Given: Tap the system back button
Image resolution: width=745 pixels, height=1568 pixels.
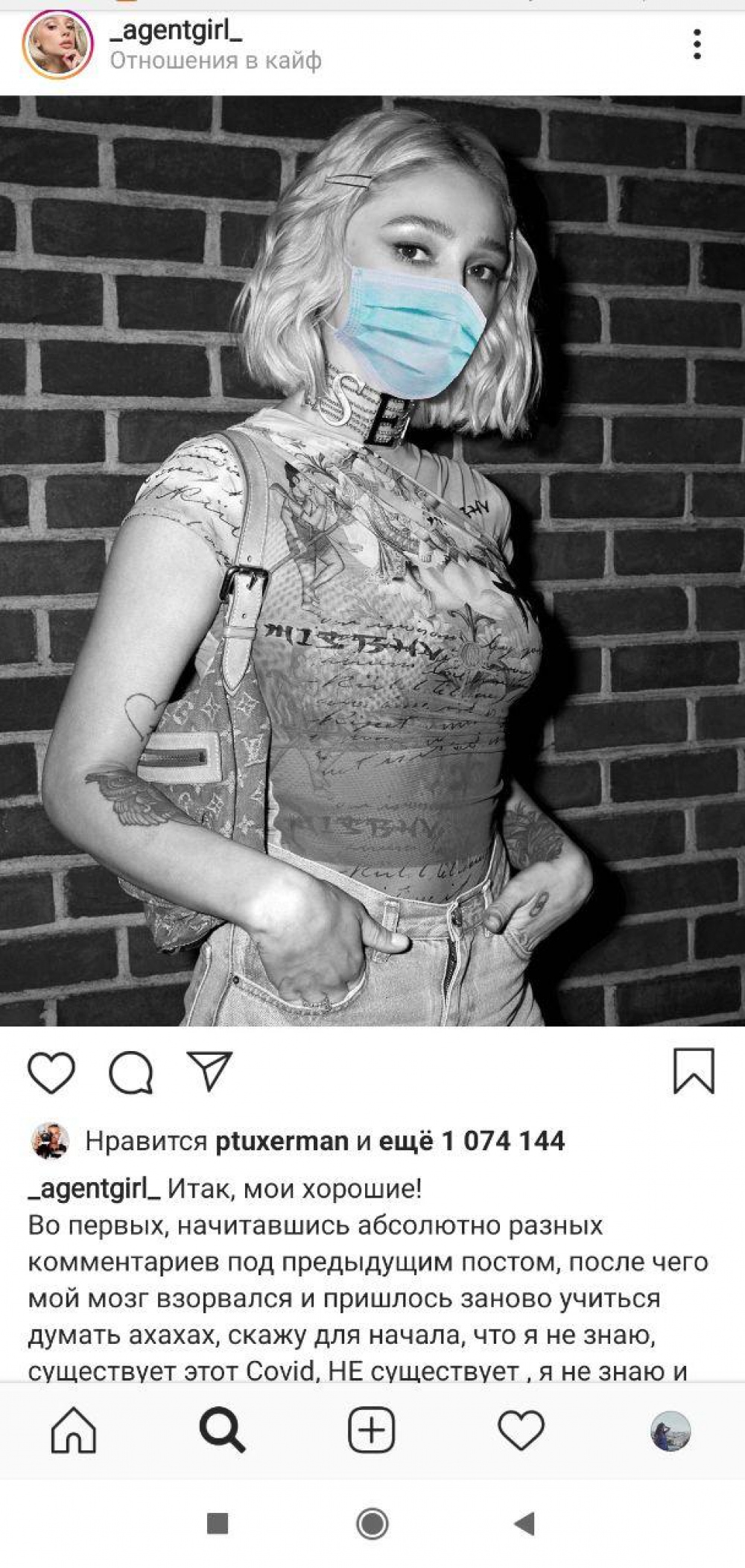Looking at the screenshot, I should [524, 1524].
